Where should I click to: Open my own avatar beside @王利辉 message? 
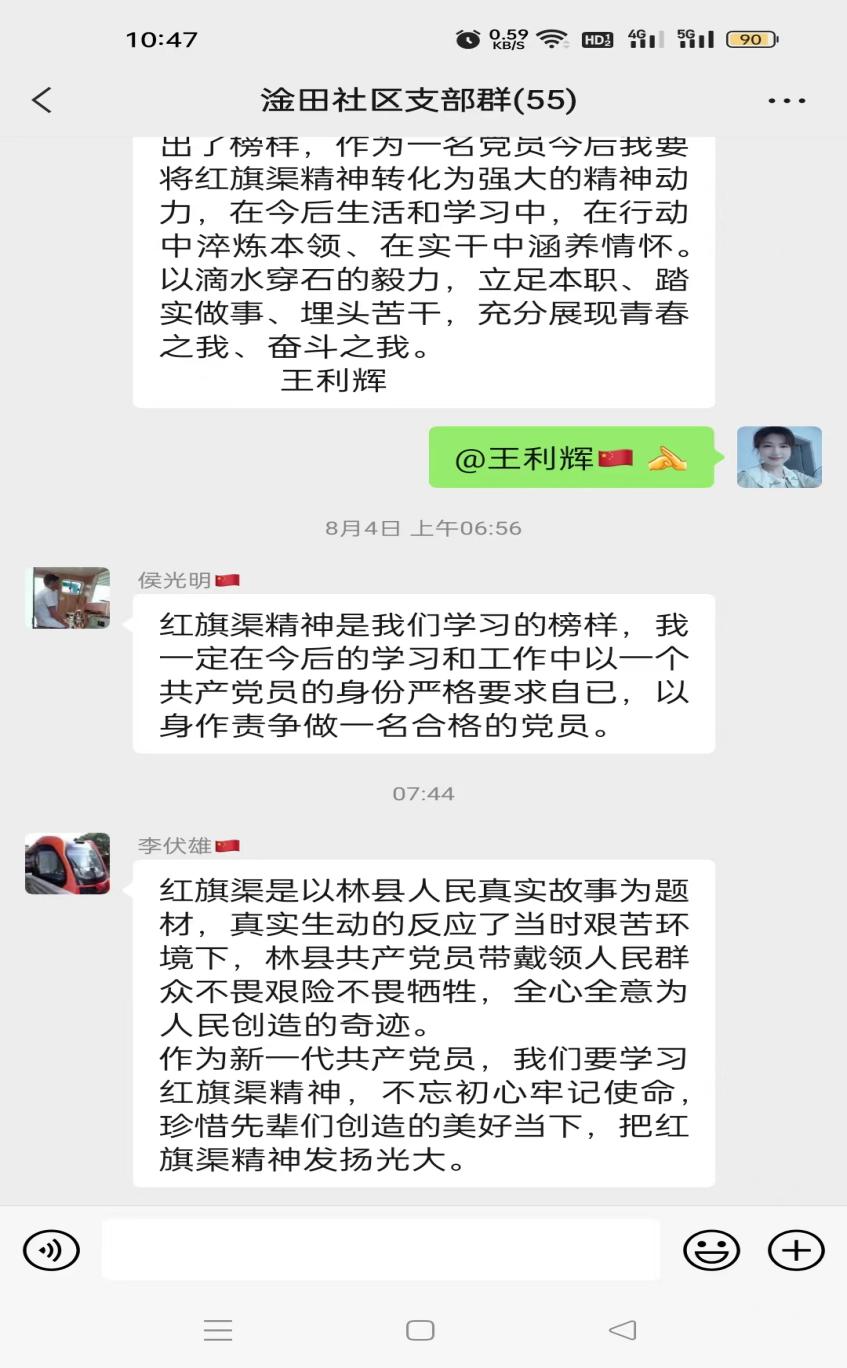[779, 457]
